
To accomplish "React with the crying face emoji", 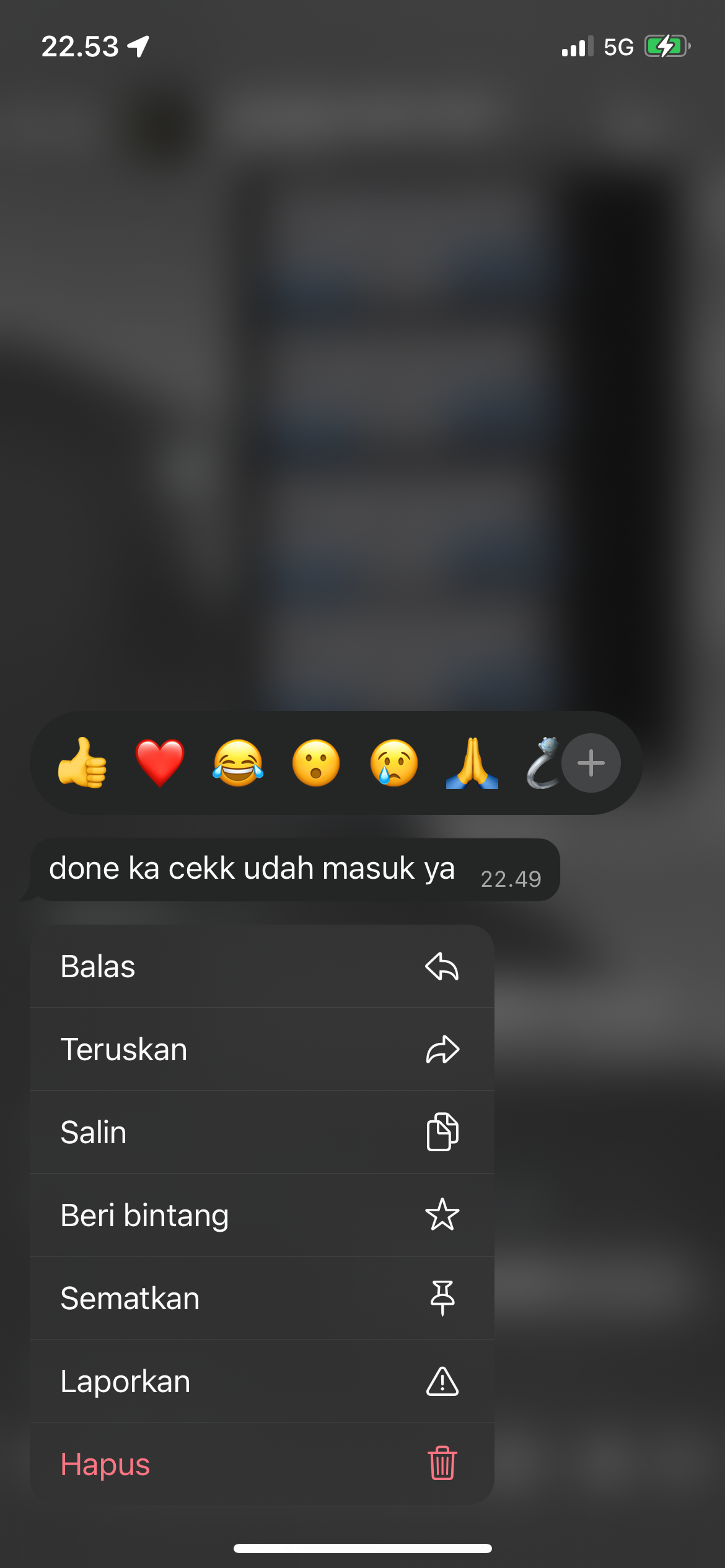I will [x=394, y=763].
